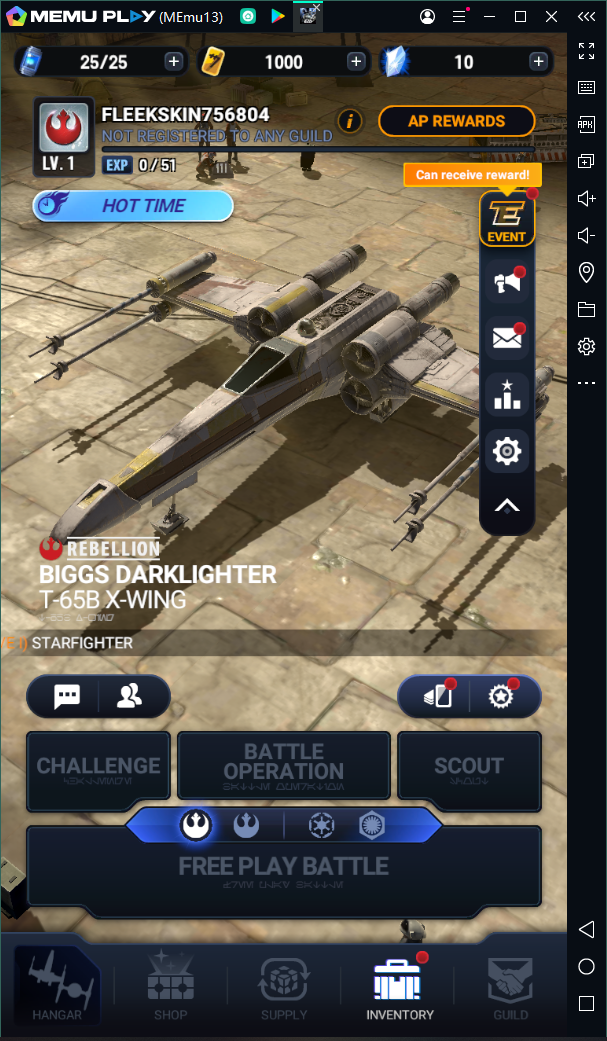Open the Scout mode

coord(468,770)
